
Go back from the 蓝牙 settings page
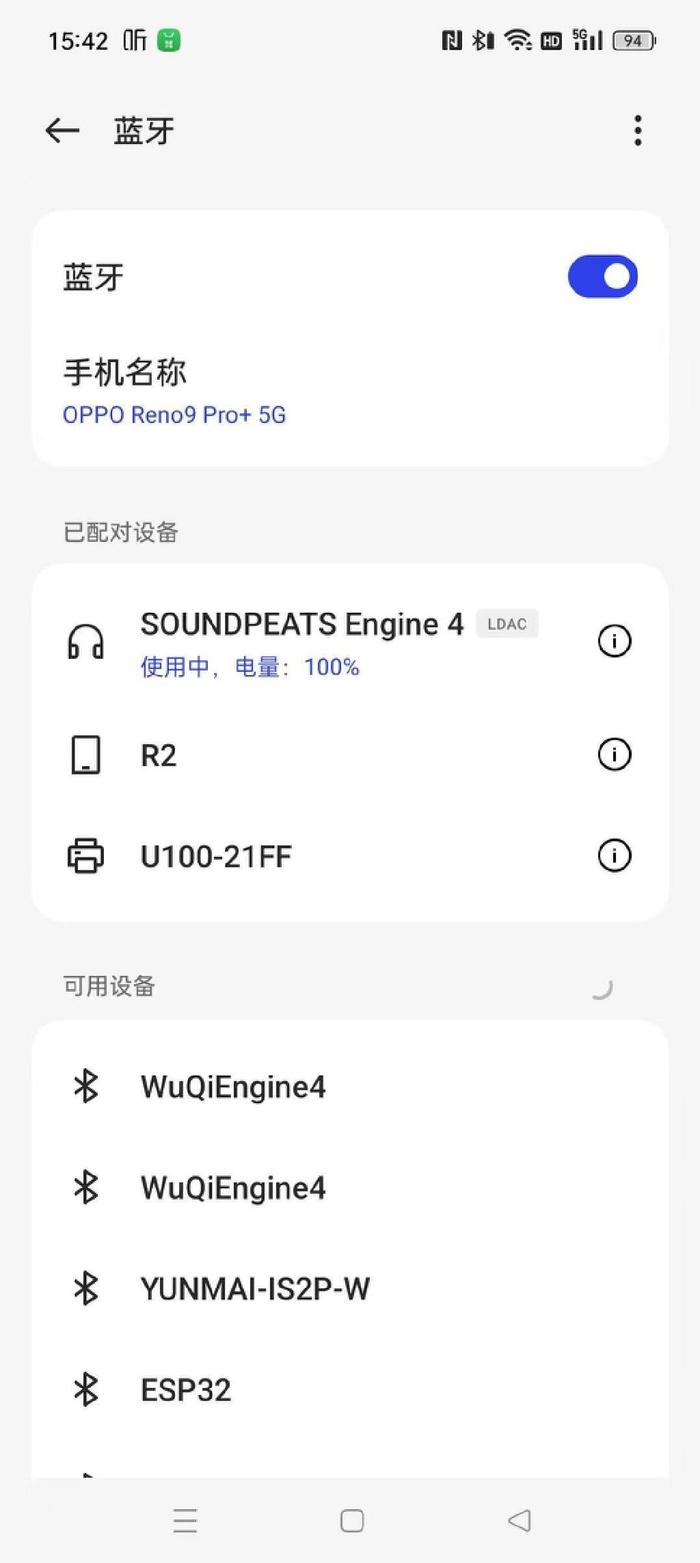click(x=62, y=130)
